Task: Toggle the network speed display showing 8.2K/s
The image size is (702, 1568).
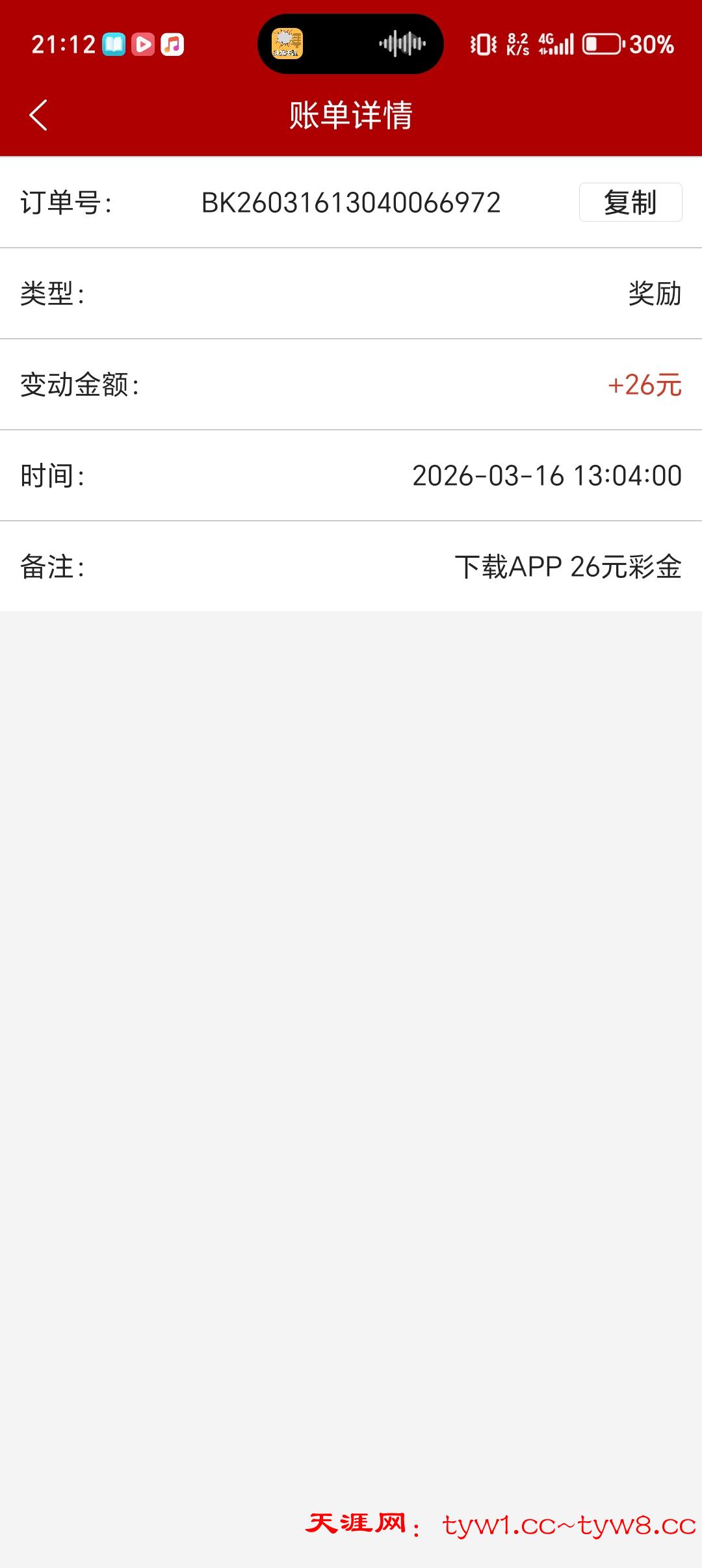Action: pos(517,44)
